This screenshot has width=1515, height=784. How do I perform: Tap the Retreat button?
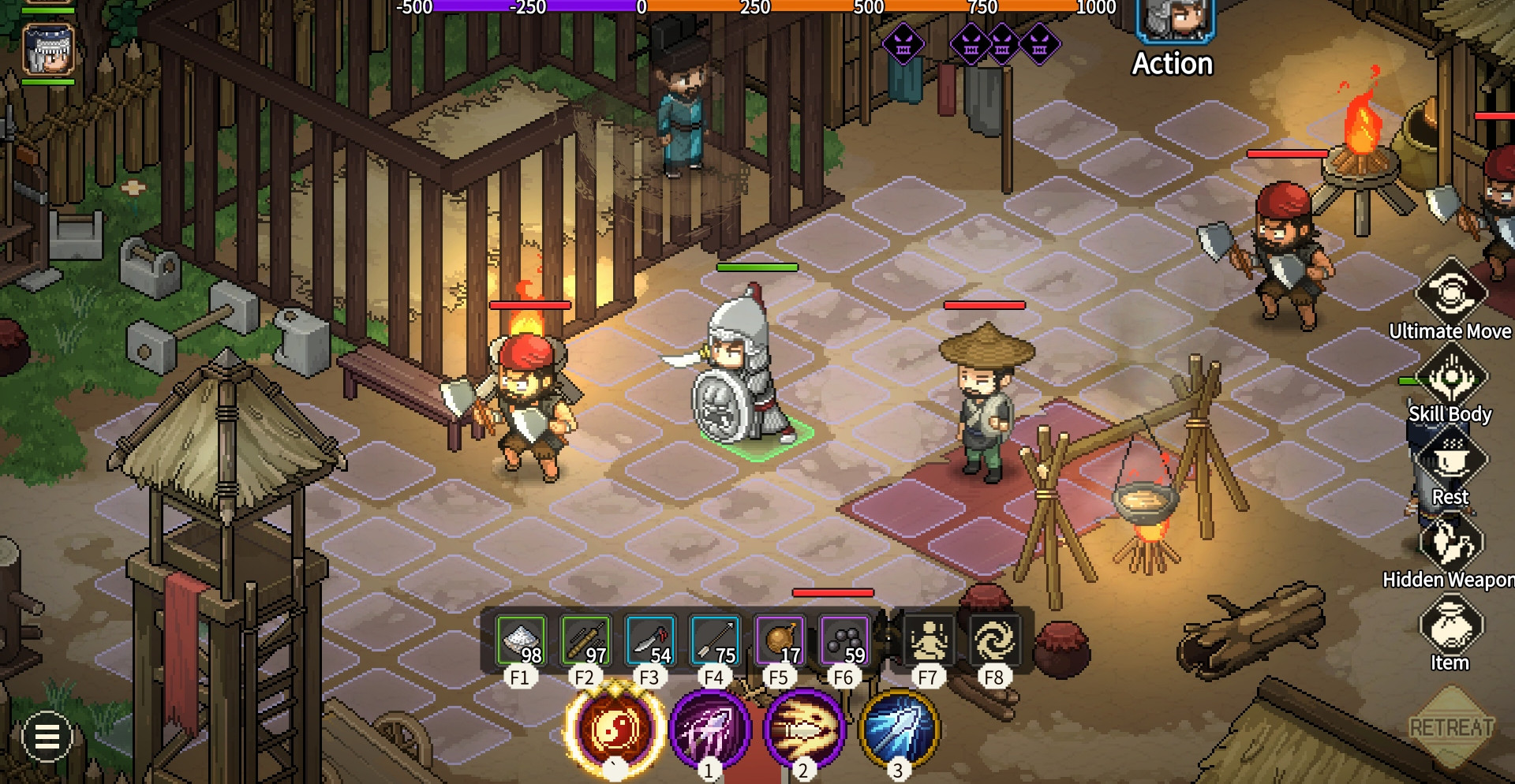(1450, 726)
